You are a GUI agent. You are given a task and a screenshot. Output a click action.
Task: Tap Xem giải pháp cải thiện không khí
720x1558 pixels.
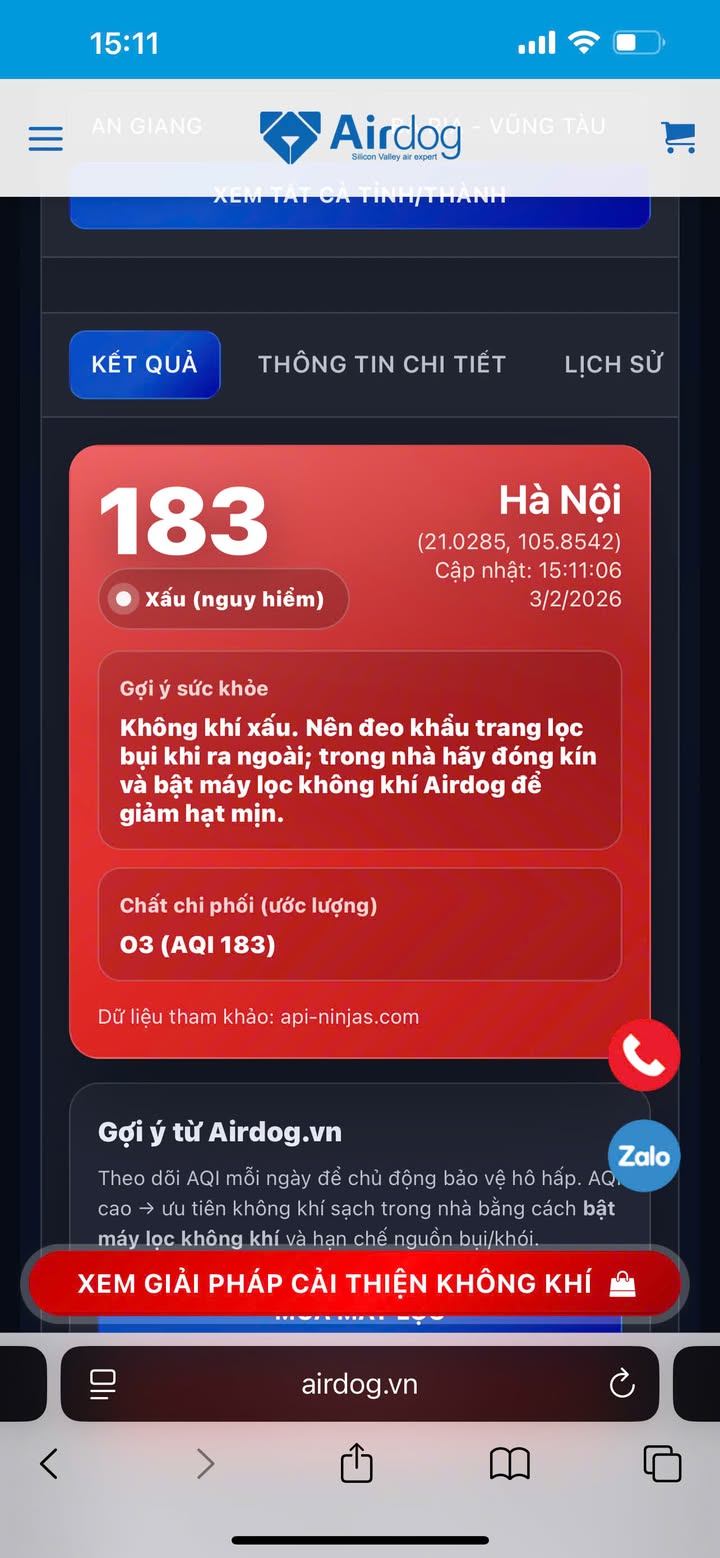355,1284
